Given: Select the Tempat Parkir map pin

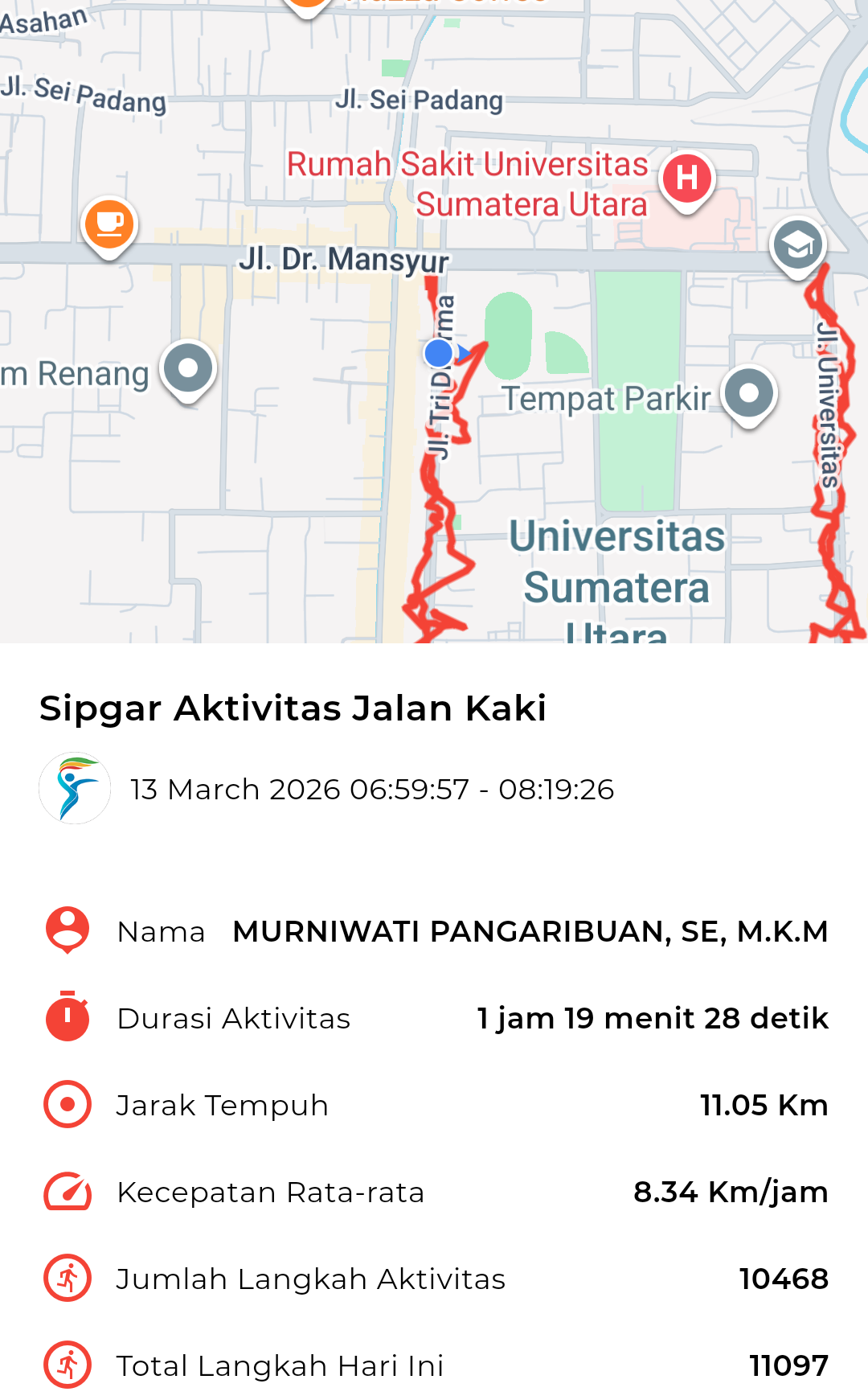Looking at the screenshot, I should click(748, 393).
